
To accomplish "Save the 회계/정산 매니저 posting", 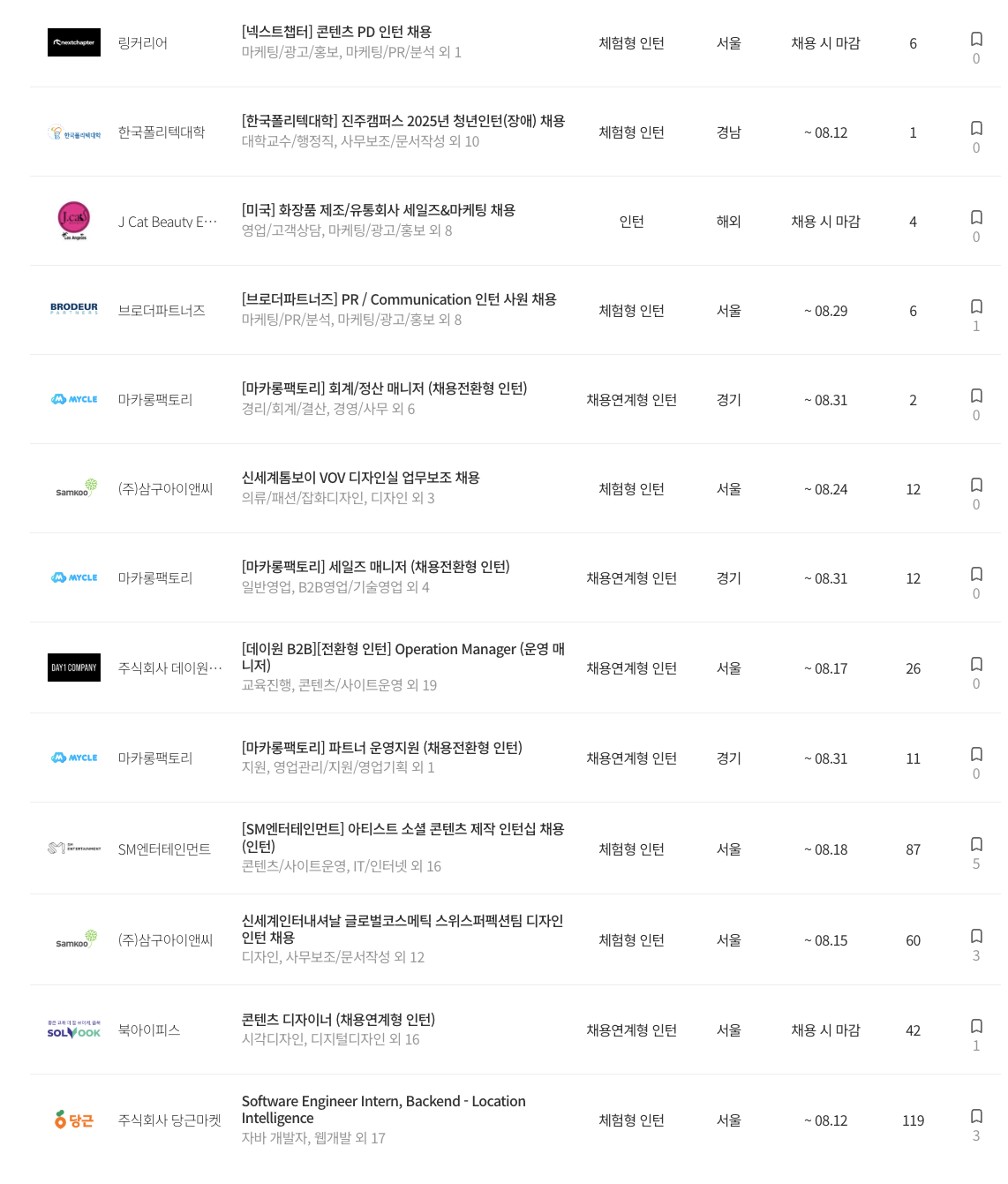I will click(x=976, y=396).
